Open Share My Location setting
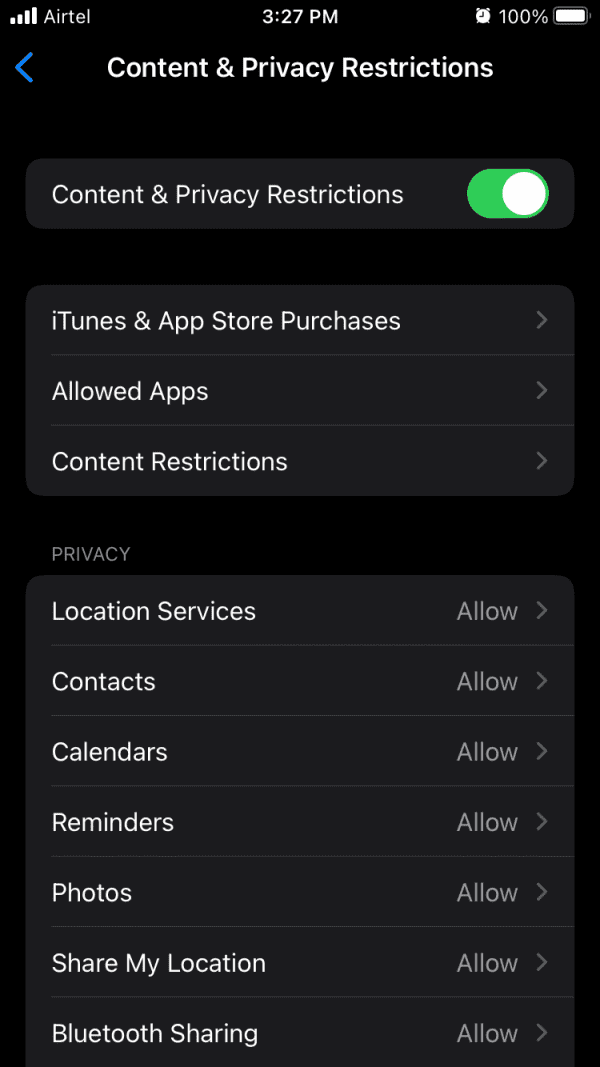 click(300, 963)
